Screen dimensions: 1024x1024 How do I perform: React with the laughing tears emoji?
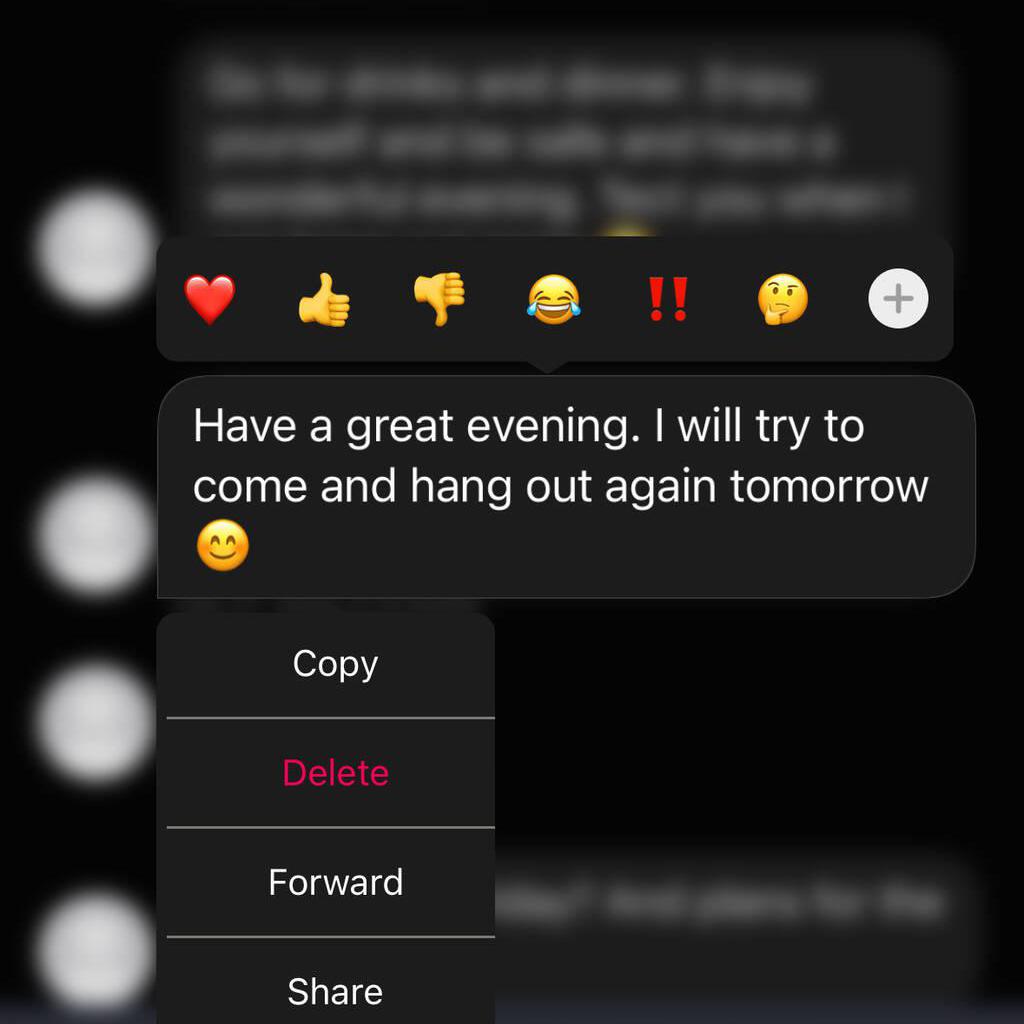[554, 299]
